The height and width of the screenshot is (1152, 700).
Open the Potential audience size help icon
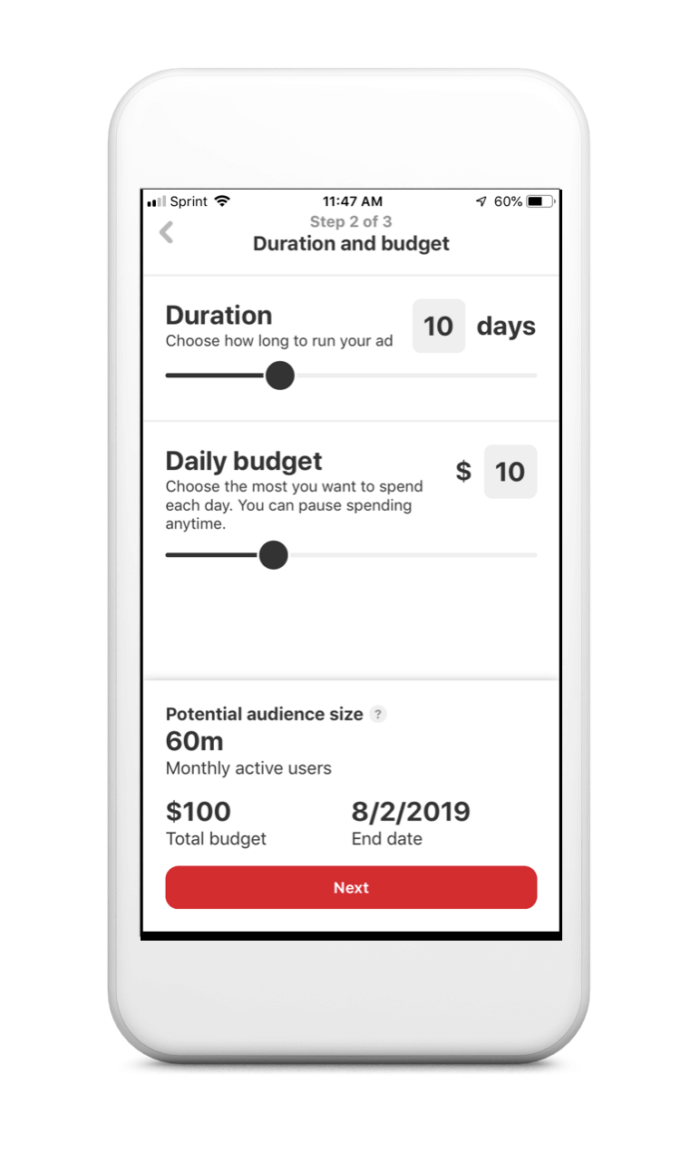[x=377, y=714]
